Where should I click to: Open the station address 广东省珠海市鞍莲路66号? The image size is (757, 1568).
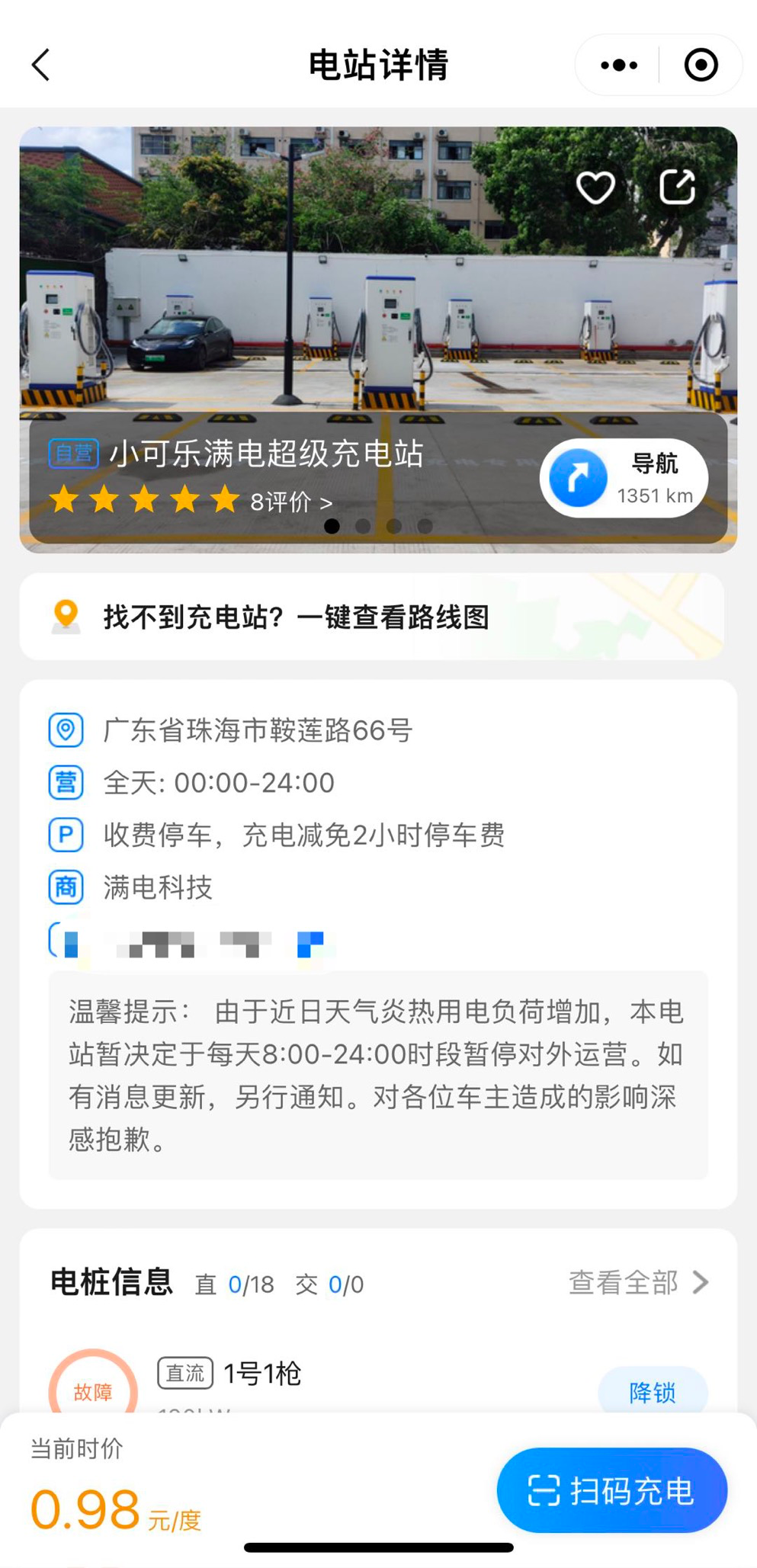(x=258, y=730)
